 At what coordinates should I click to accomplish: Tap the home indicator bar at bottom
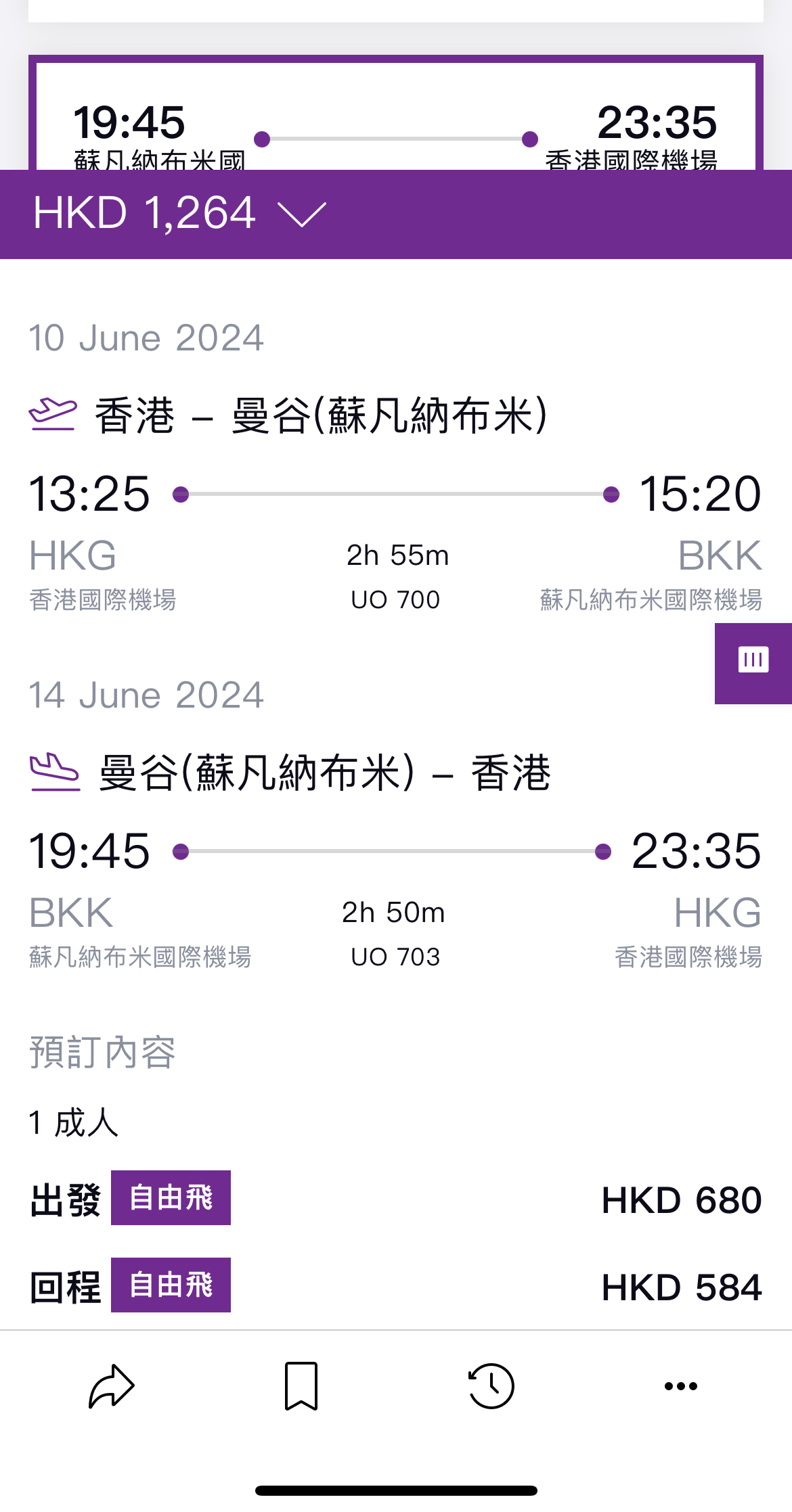click(x=396, y=1490)
